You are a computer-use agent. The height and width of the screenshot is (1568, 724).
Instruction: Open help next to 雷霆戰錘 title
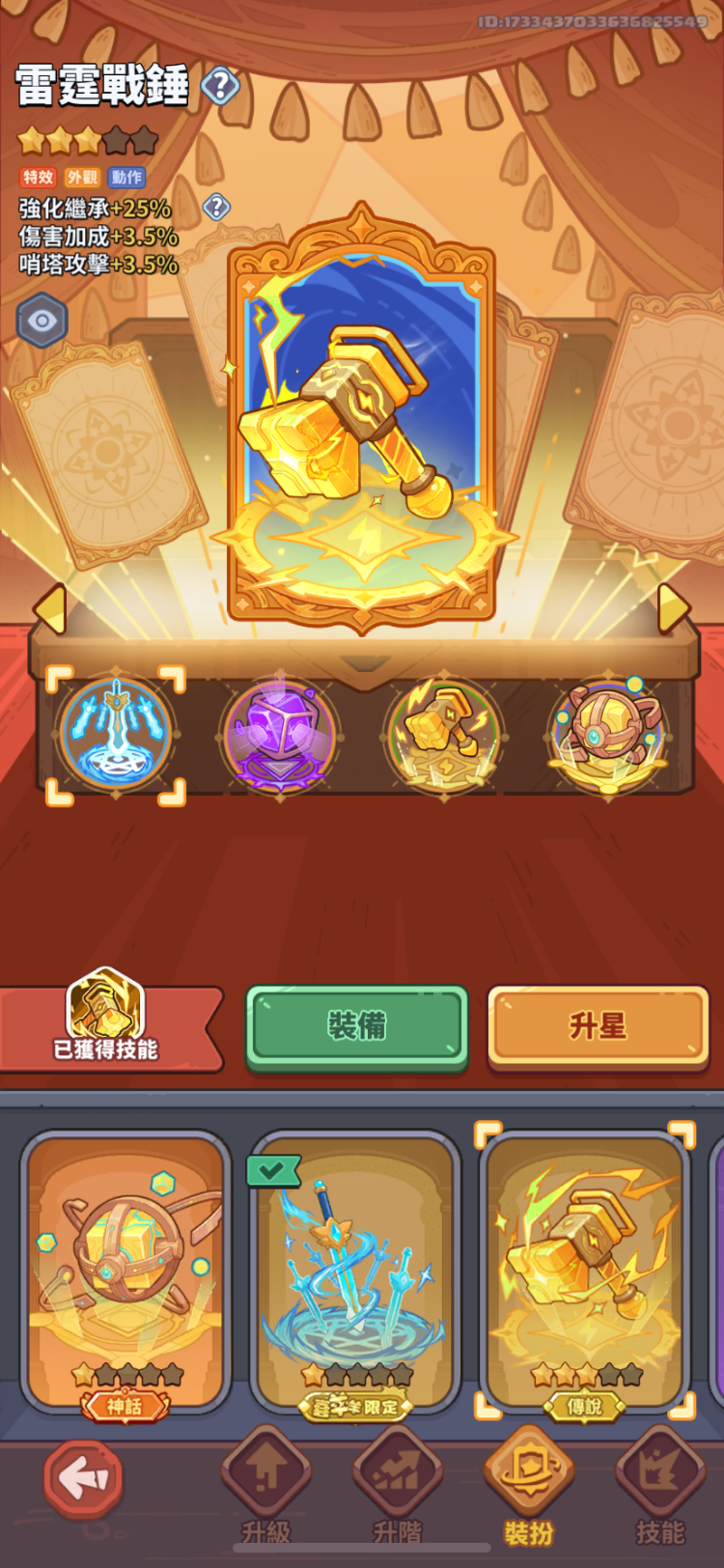220,87
